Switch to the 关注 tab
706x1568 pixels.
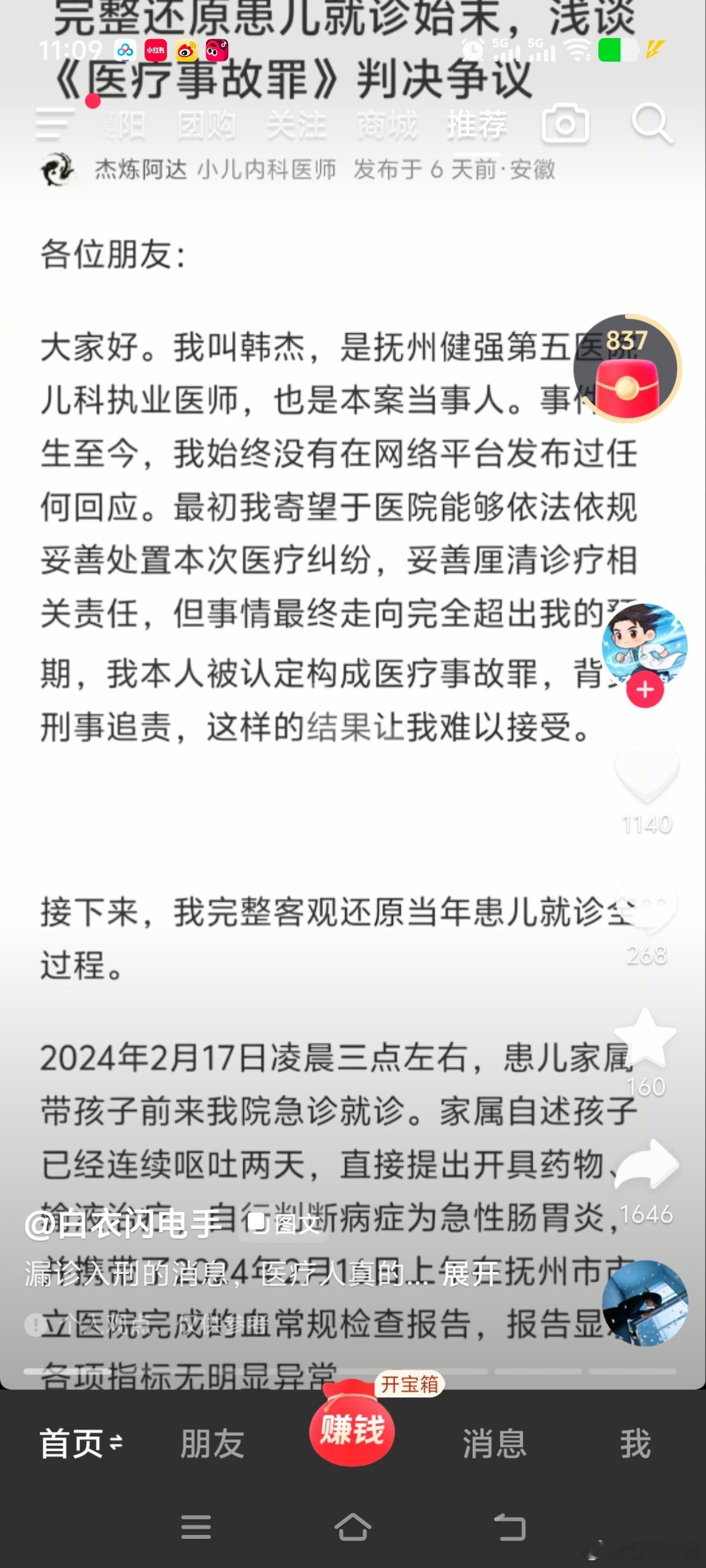pos(296,125)
